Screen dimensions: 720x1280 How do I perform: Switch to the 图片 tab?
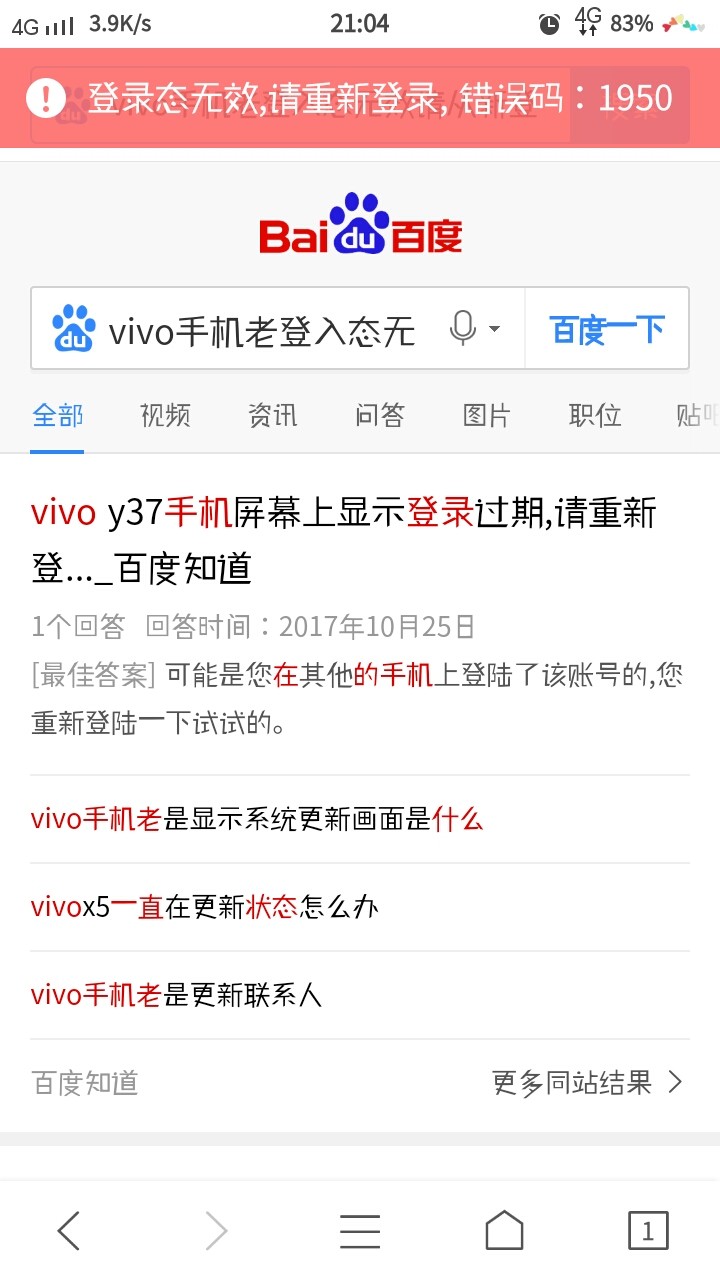pos(487,416)
